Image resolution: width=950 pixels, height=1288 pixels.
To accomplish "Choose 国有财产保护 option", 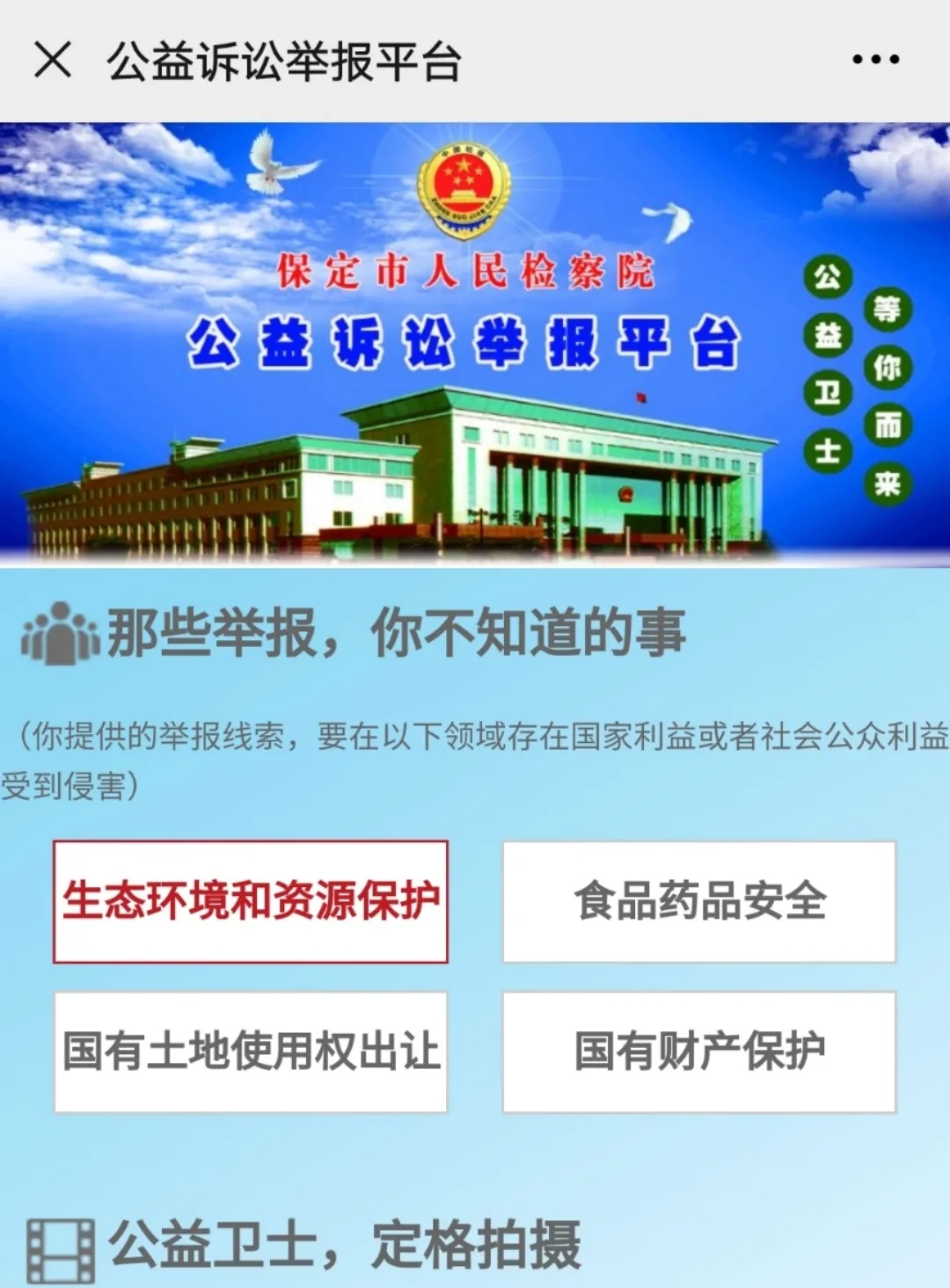I will click(699, 1052).
